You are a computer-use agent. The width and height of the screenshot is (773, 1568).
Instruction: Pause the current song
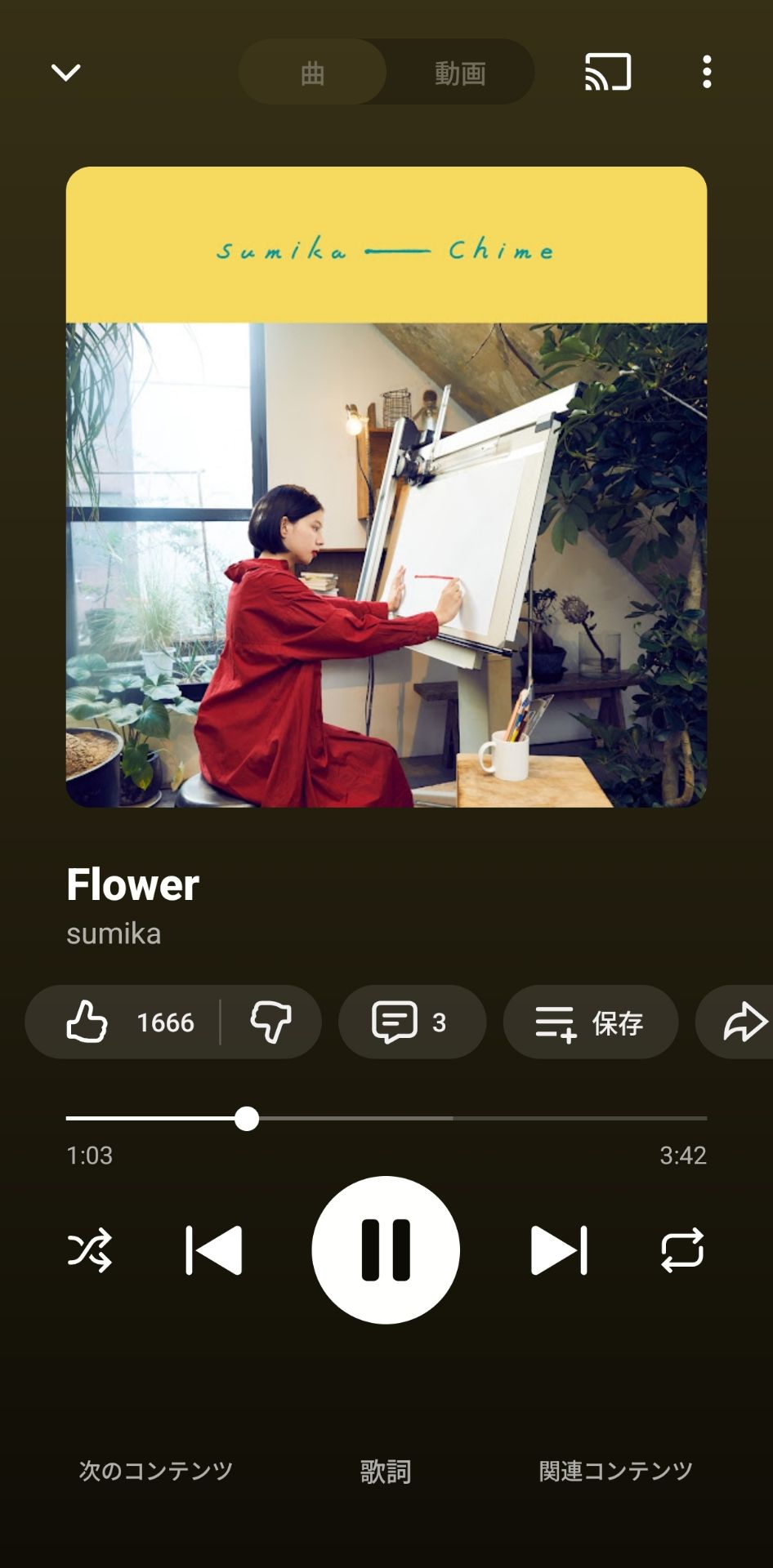click(386, 1249)
